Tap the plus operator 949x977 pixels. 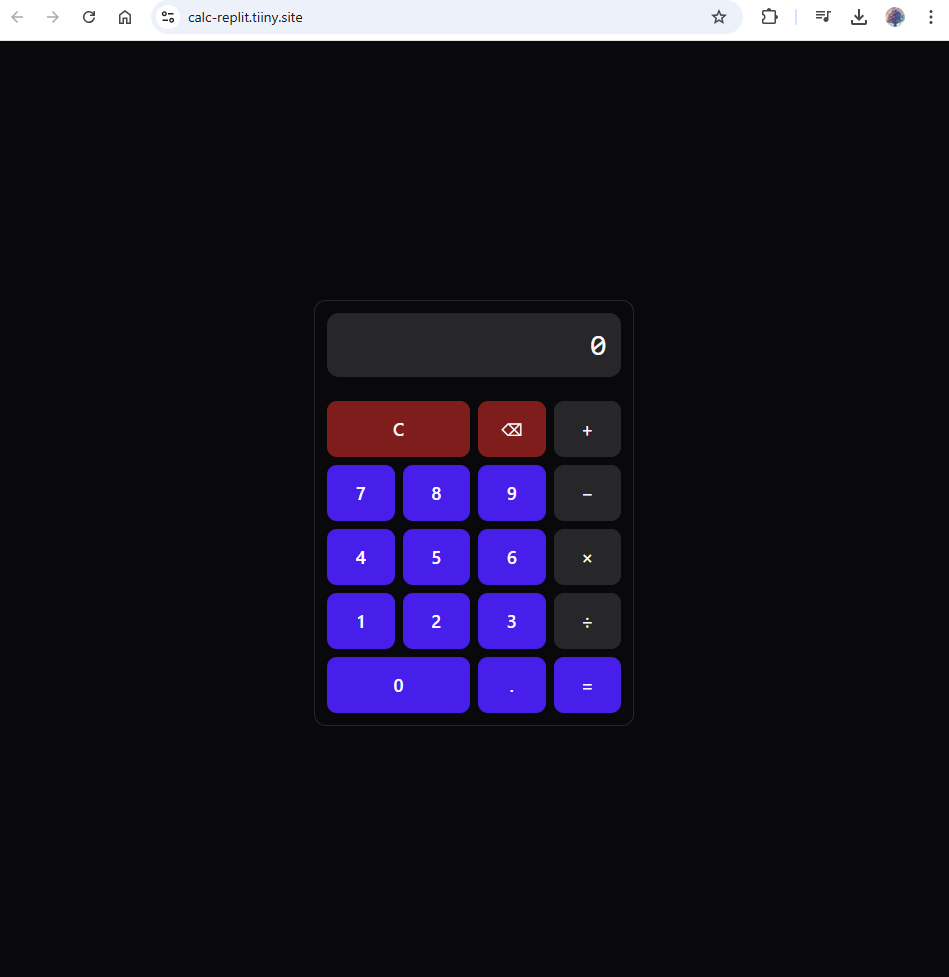pyautogui.click(x=587, y=429)
